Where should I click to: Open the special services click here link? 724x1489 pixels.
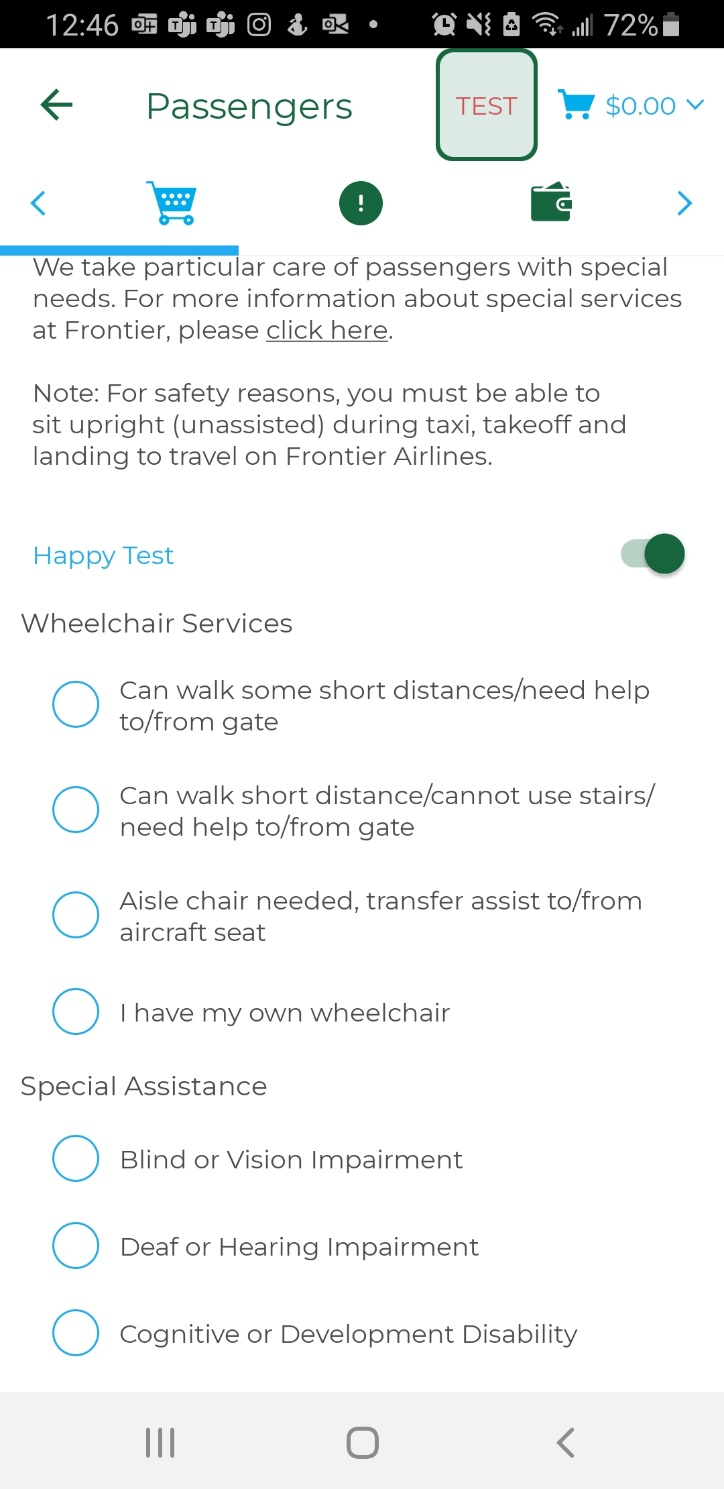point(326,330)
